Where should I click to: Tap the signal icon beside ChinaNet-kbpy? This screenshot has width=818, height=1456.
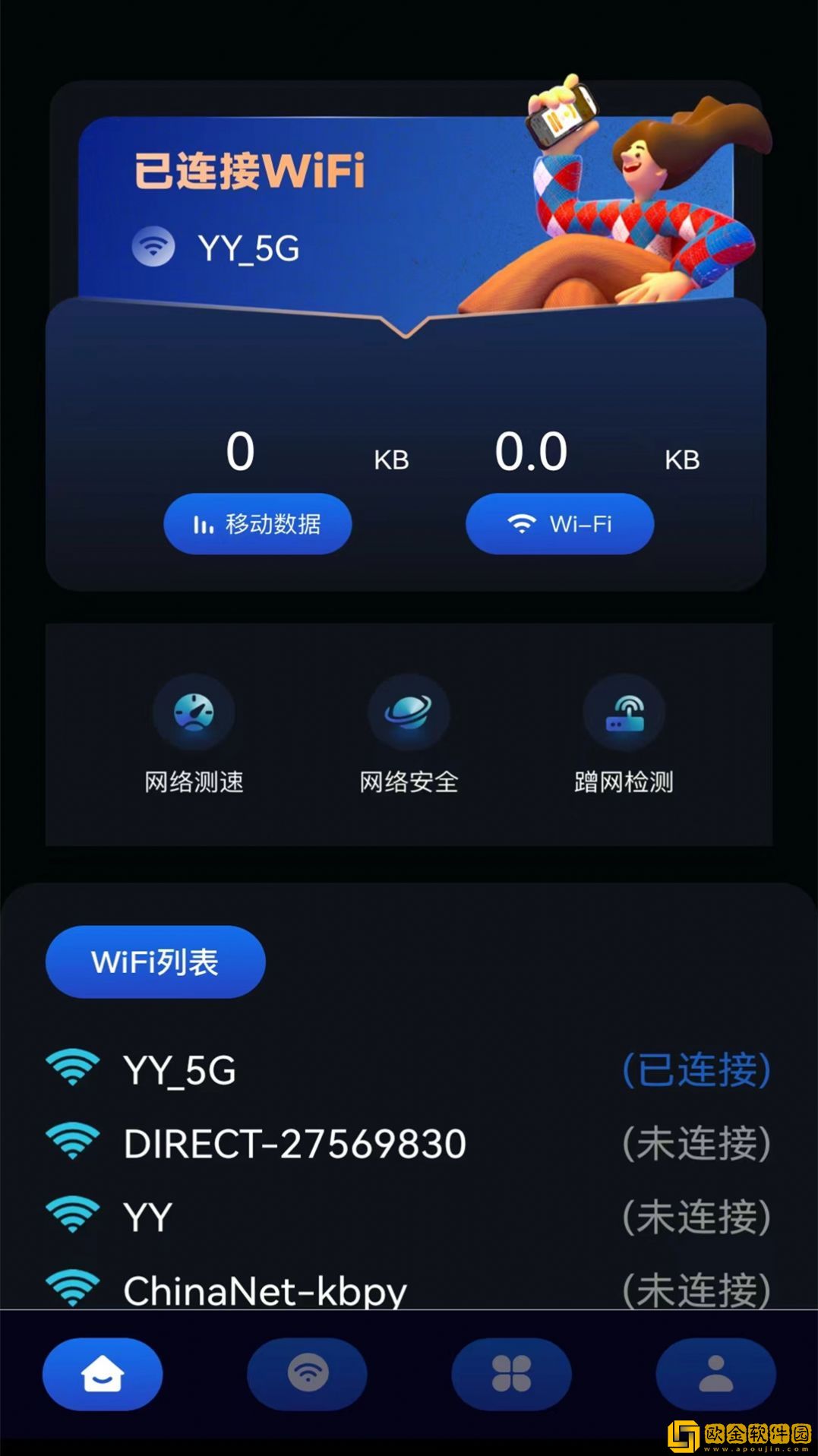[72, 1286]
